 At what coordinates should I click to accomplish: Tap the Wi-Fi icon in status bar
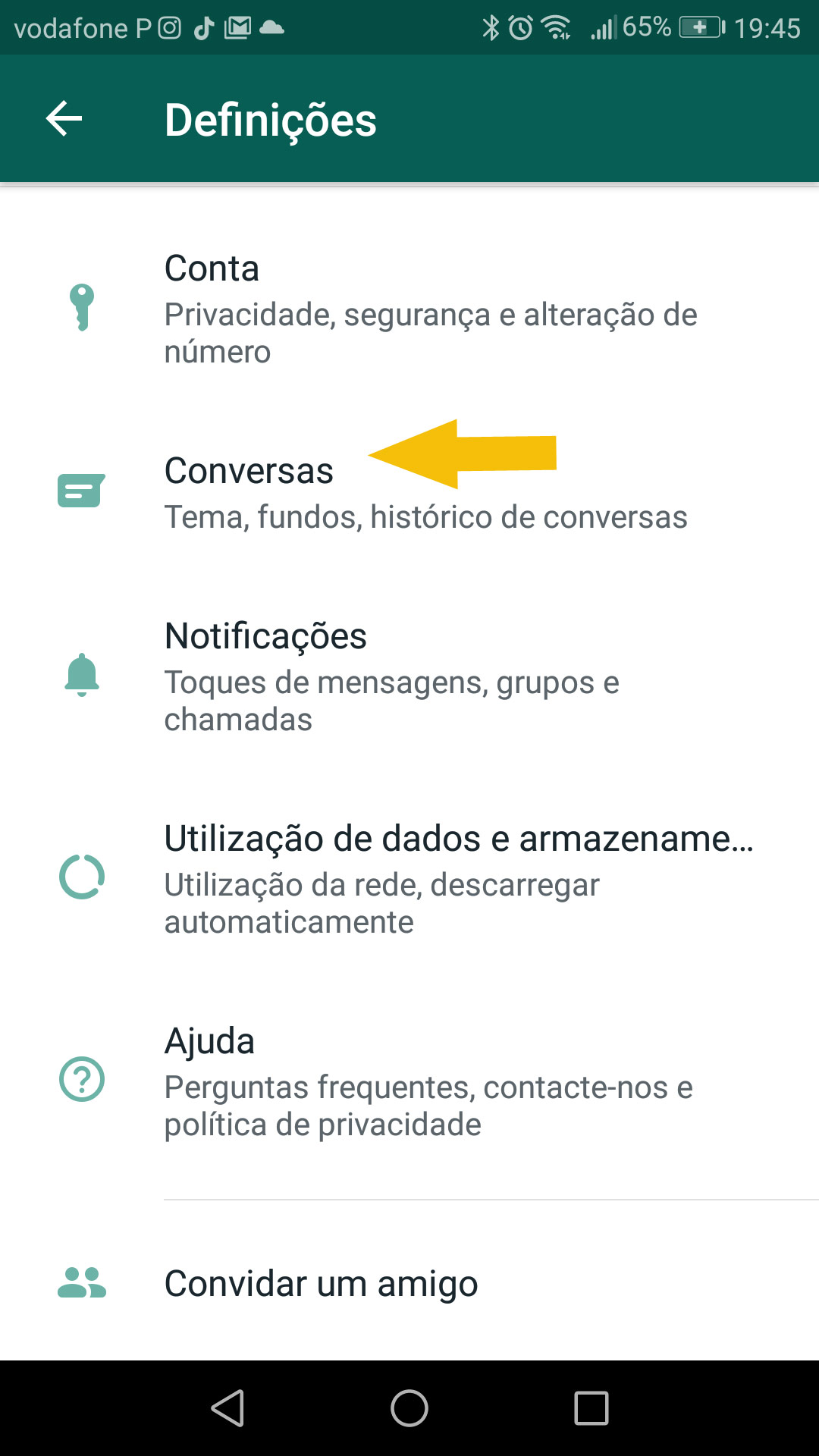pos(554,27)
